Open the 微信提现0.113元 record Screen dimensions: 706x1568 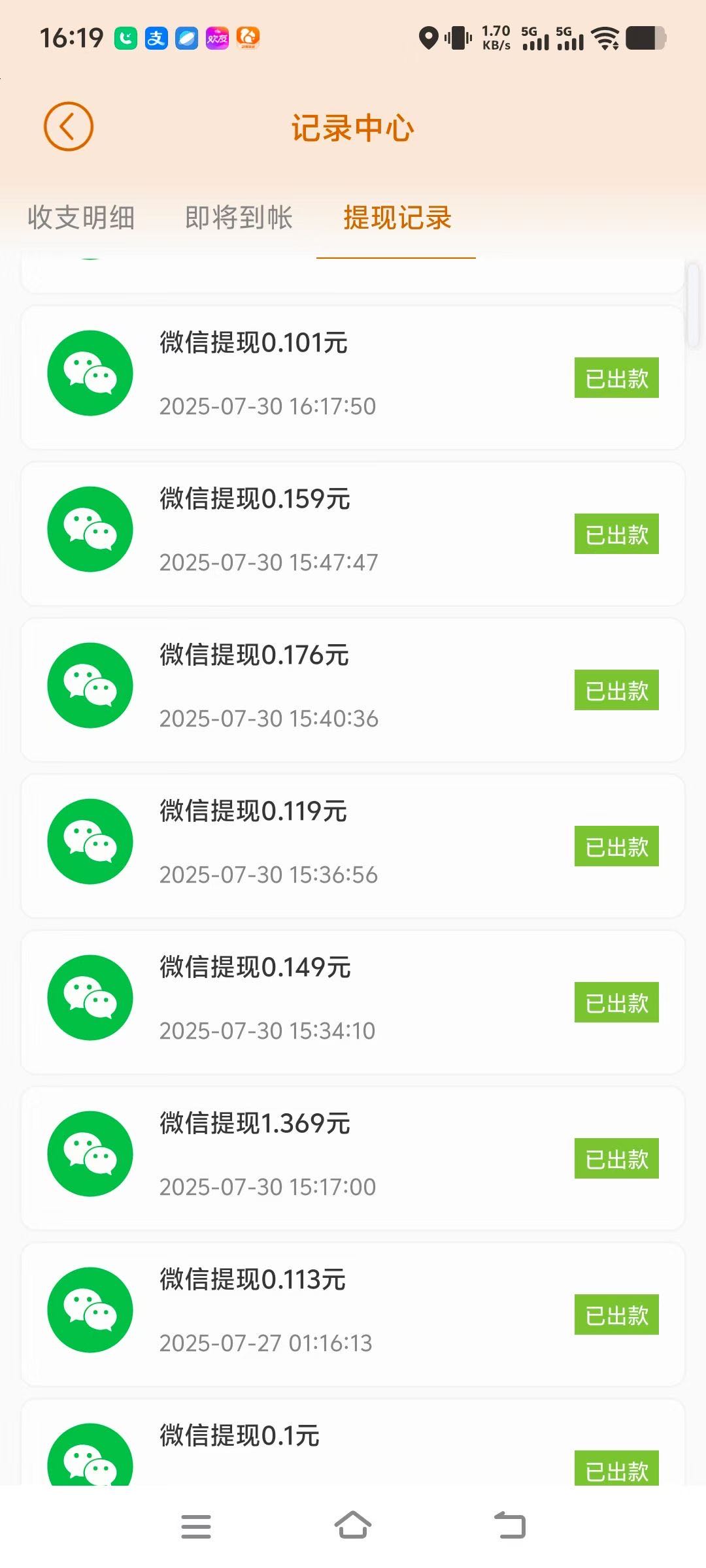pos(353,1315)
